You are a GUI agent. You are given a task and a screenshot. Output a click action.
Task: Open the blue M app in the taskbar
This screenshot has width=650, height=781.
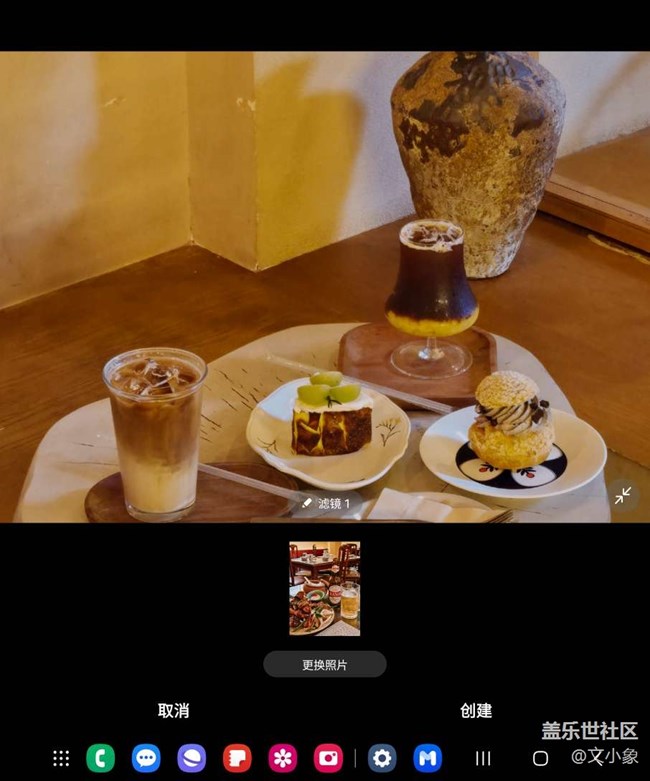pyautogui.click(x=428, y=758)
